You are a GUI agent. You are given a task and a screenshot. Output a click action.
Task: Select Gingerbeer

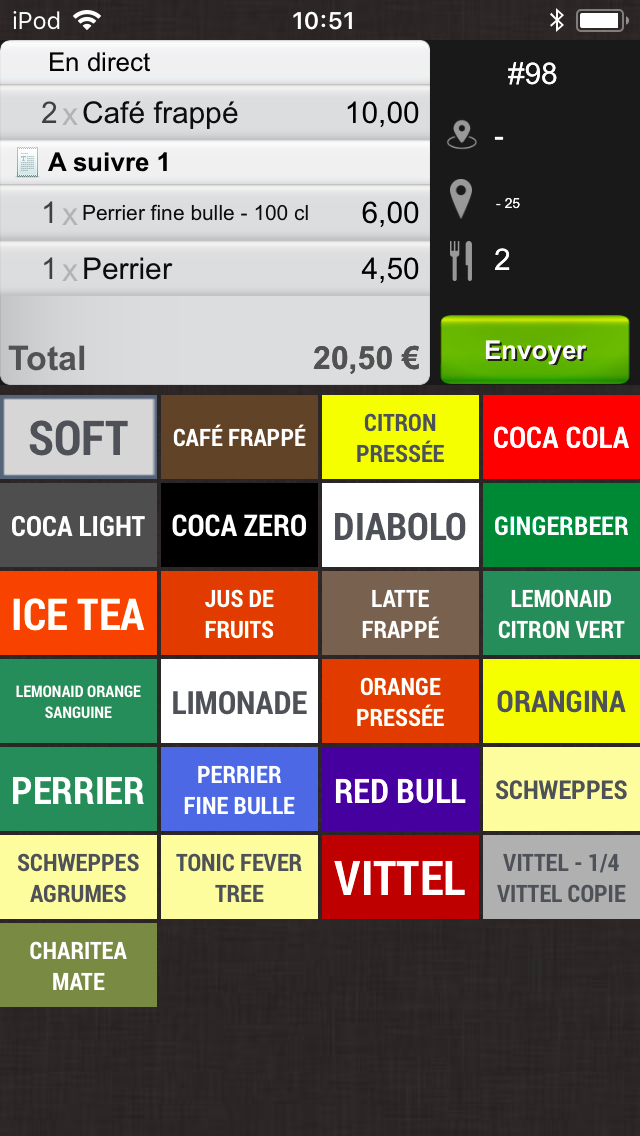pyautogui.click(x=561, y=526)
